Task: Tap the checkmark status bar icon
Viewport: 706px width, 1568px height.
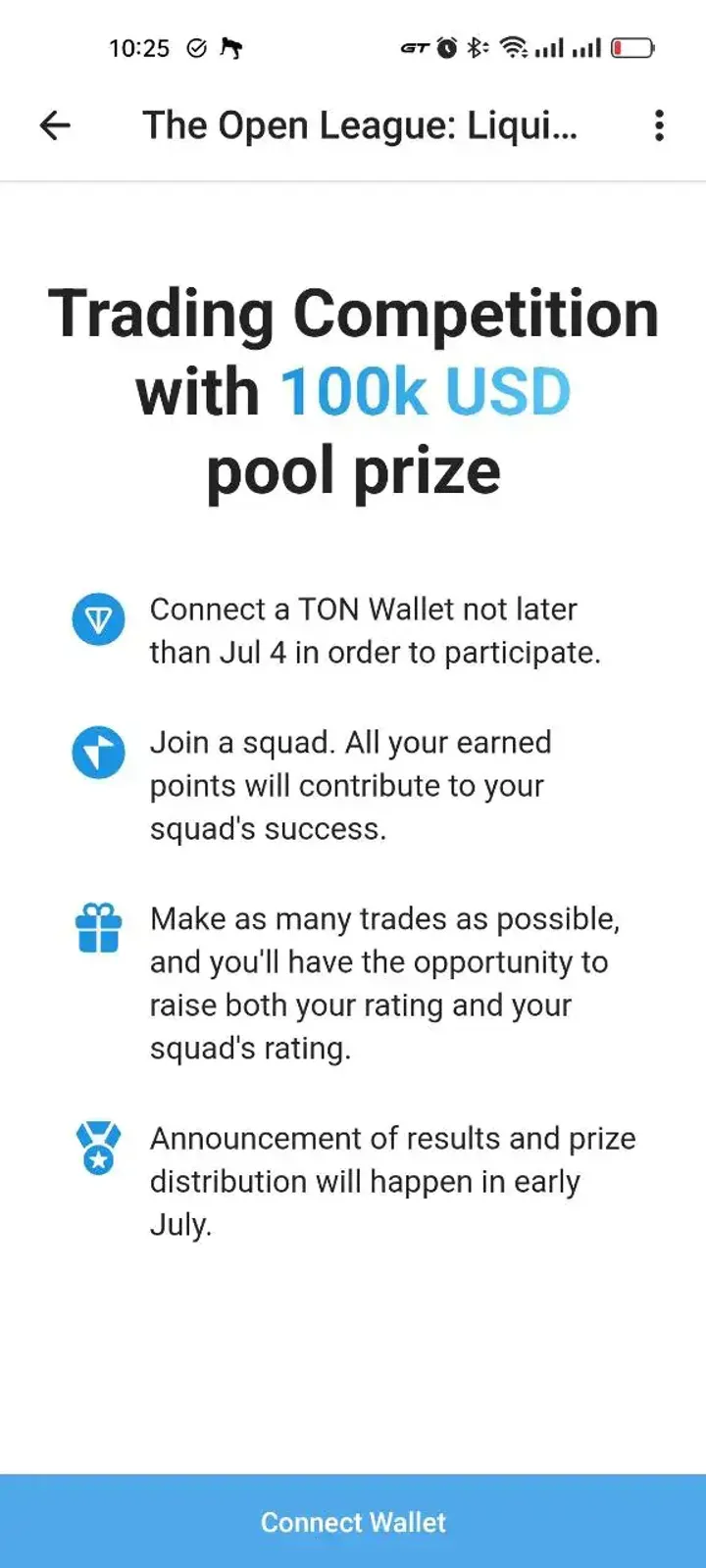Action: pyautogui.click(x=198, y=46)
